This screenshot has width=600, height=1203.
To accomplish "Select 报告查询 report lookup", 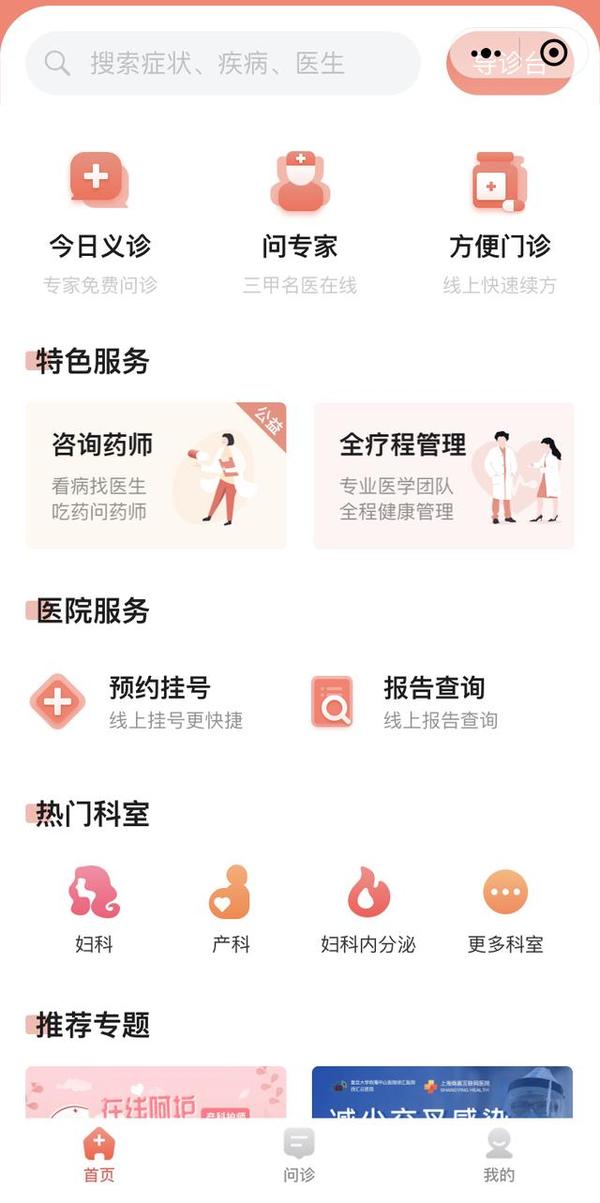I will [420, 702].
